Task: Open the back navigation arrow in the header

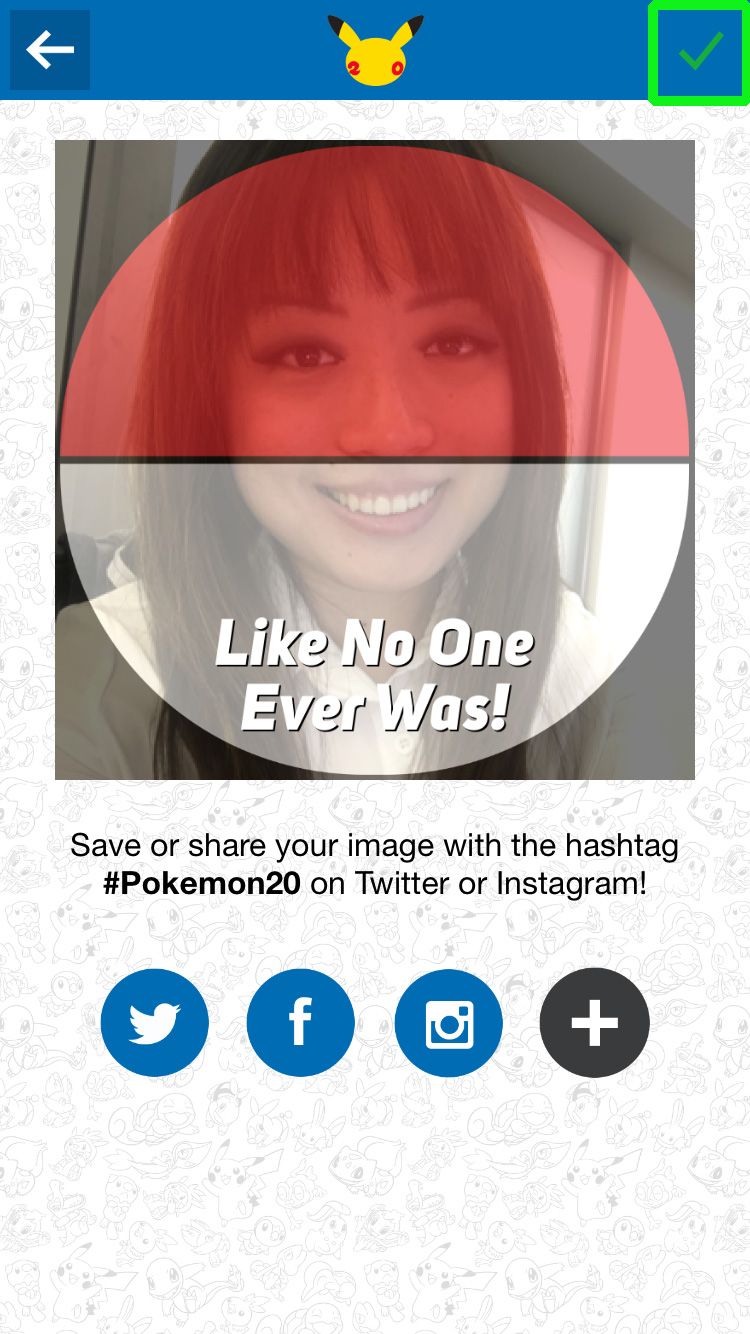Action: click(x=49, y=49)
